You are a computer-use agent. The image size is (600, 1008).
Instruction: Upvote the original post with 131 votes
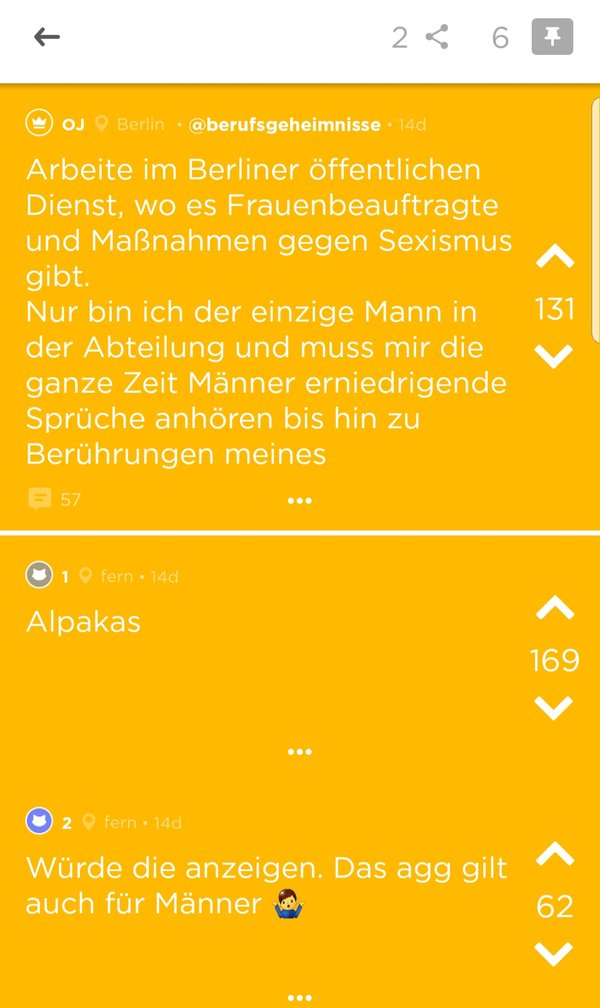click(x=555, y=257)
